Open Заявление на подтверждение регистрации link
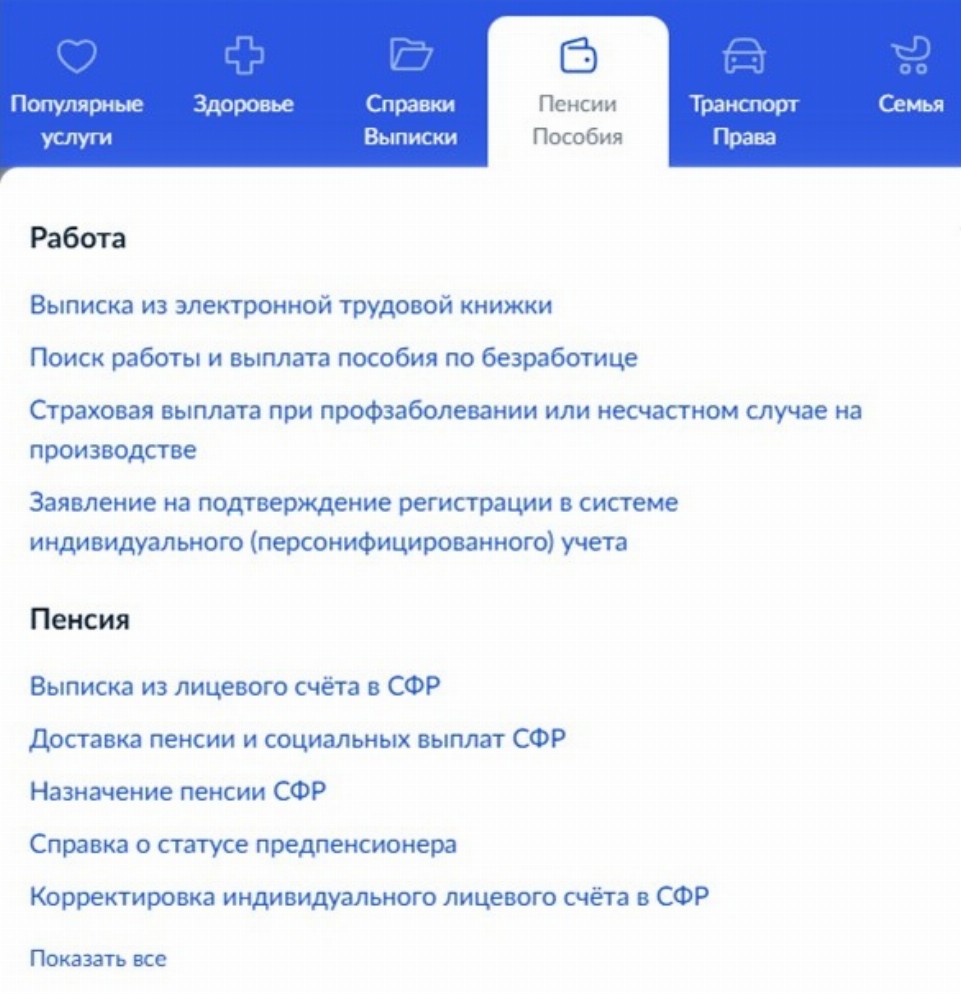The height and width of the screenshot is (994, 961). point(354,502)
